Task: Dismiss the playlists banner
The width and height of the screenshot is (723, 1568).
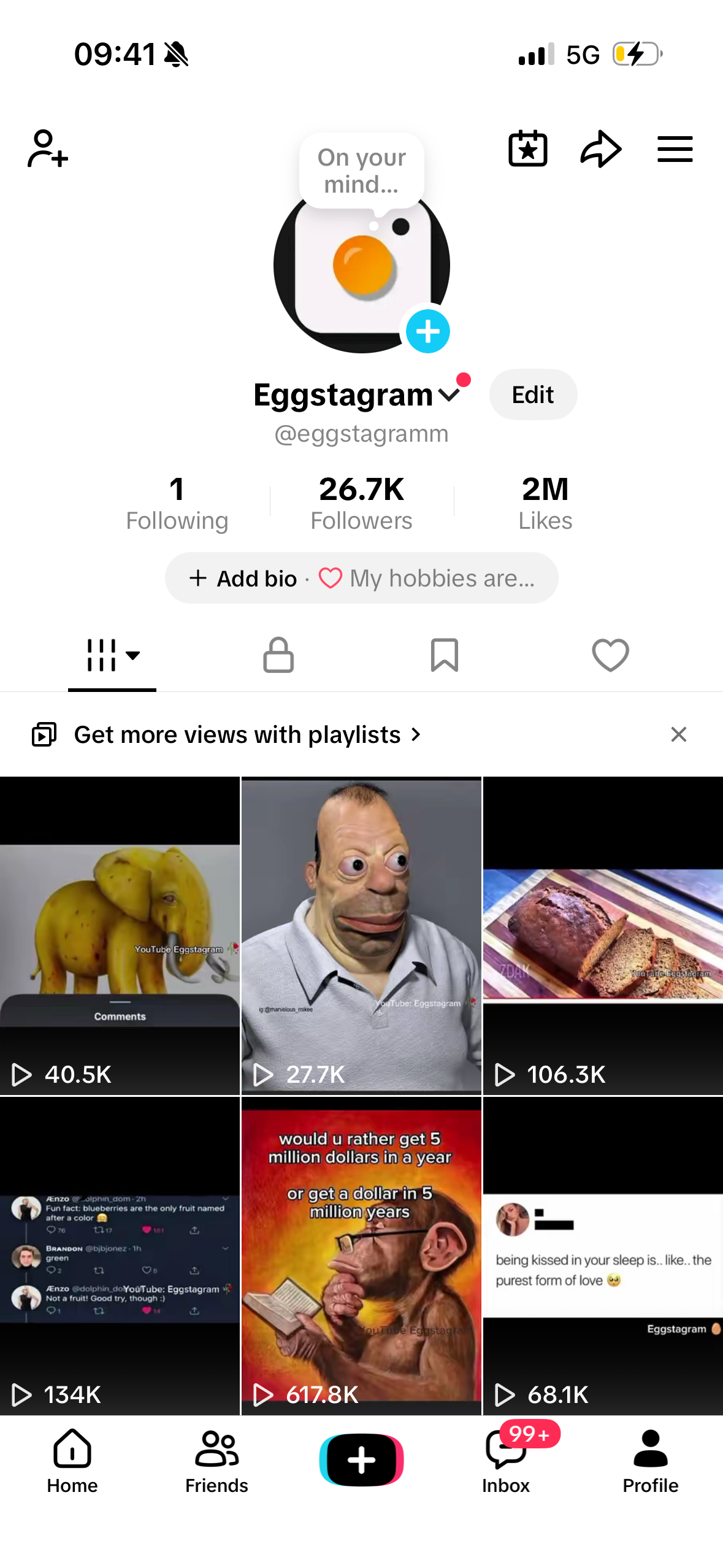Action: coord(678,734)
